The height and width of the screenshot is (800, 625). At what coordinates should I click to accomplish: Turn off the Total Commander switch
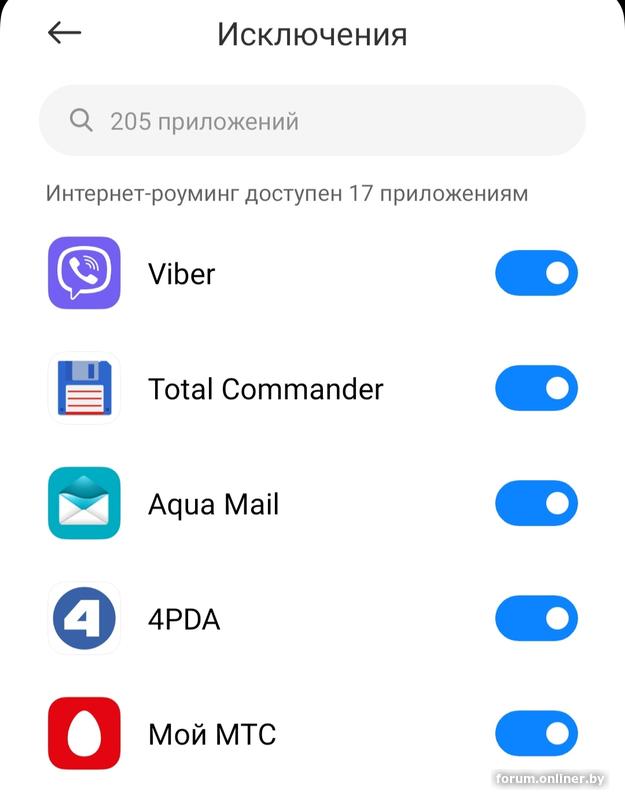pyautogui.click(x=536, y=388)
